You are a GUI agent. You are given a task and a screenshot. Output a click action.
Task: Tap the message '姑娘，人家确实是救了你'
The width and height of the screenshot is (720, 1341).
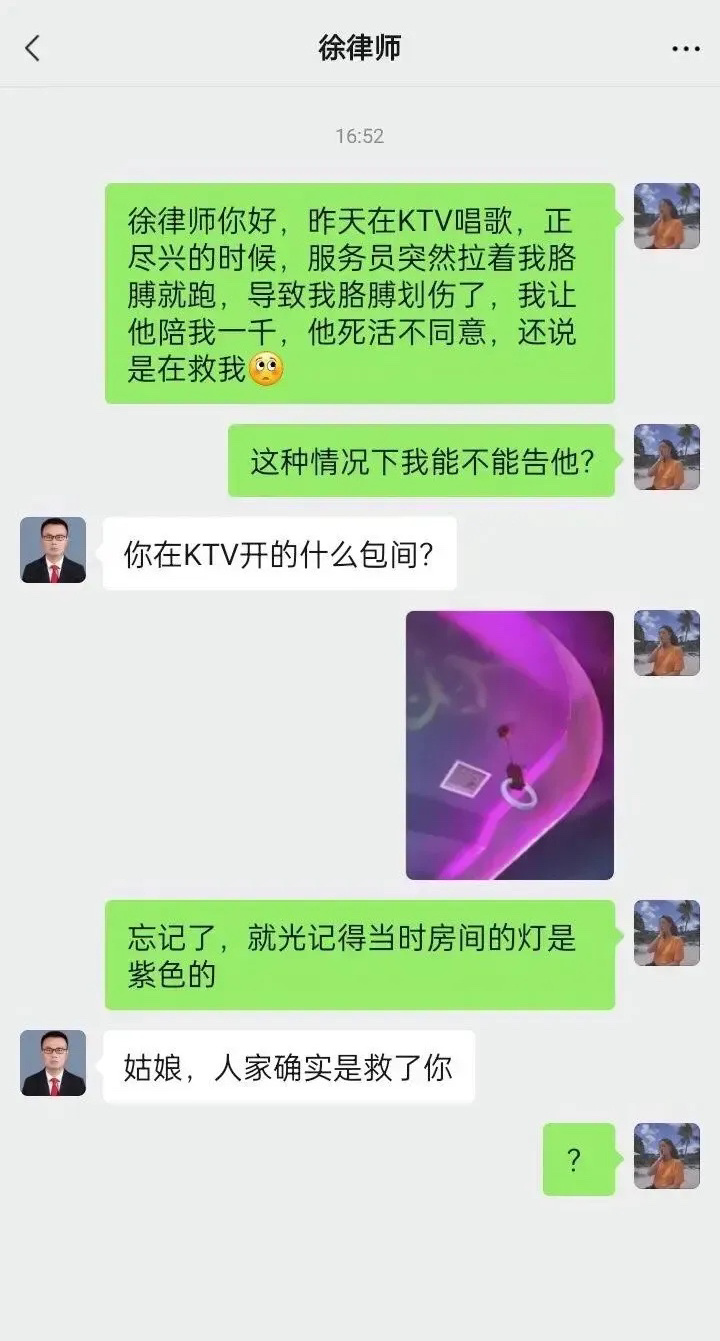pyautogui.click(x=288, y=1065)
